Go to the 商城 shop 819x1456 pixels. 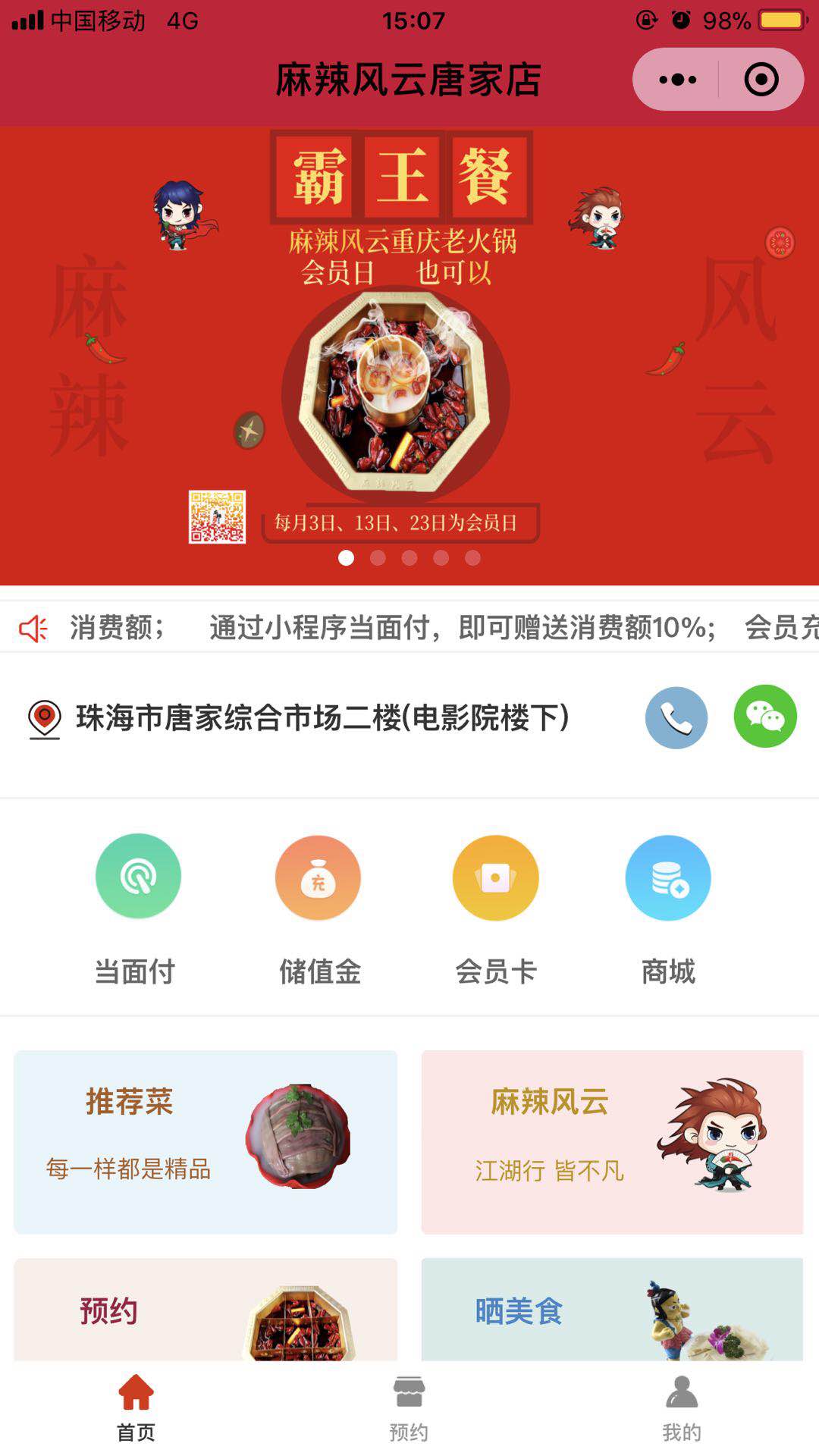click(667, 908)
